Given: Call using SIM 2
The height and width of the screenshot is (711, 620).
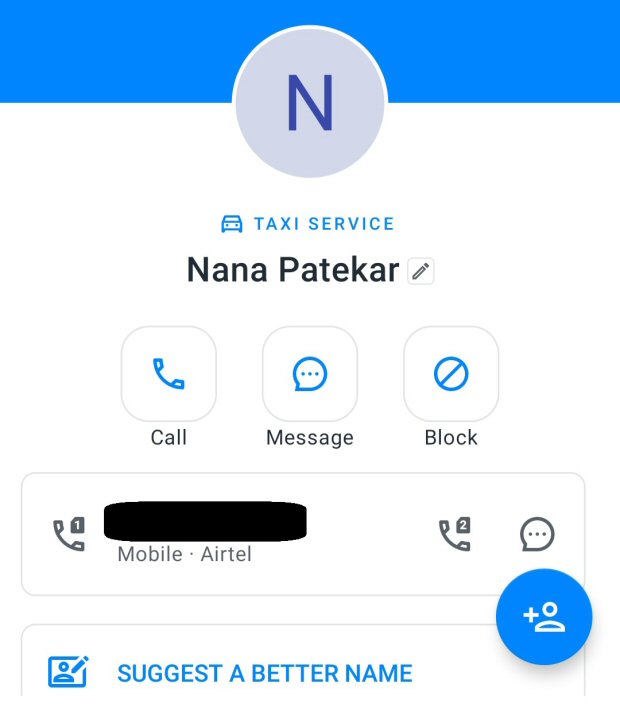Looking at the screenshot, I should [x=454, y=534].
